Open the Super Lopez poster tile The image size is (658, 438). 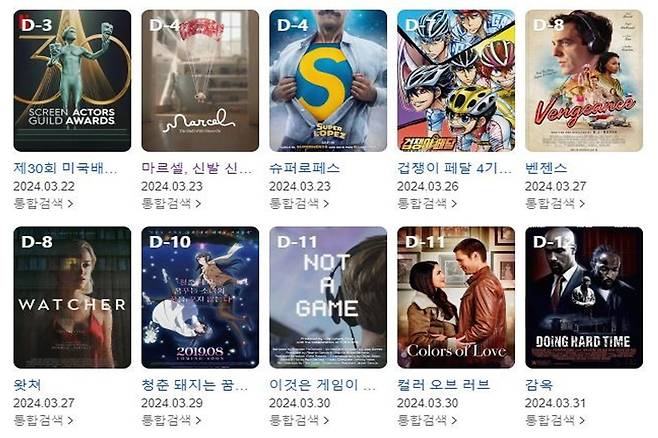(x=328, y=80)
